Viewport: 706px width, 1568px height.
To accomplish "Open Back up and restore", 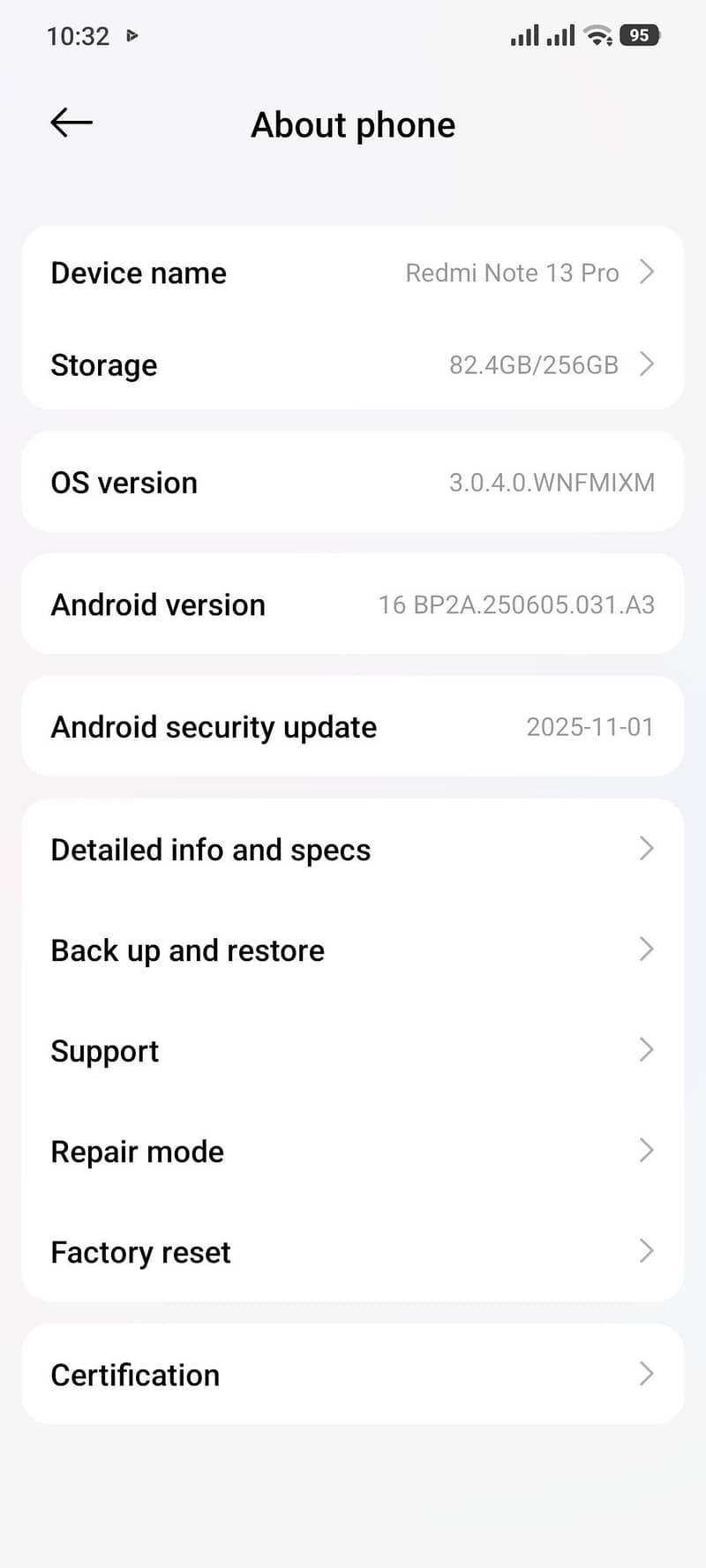I will pyautogui.click(x=353, y=949).
